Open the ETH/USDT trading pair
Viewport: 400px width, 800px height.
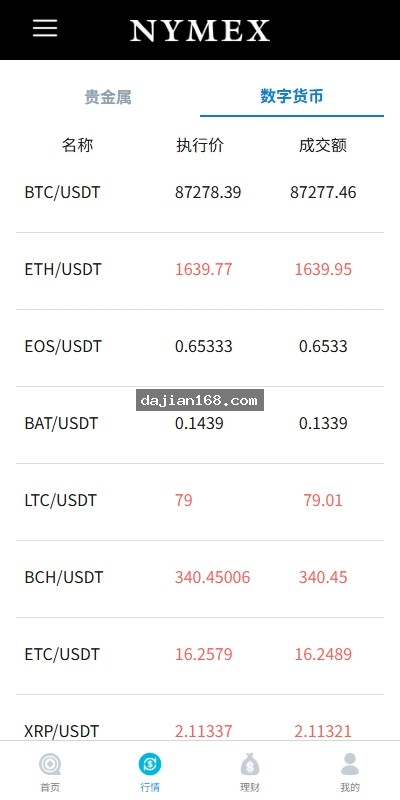click(200, 270)
